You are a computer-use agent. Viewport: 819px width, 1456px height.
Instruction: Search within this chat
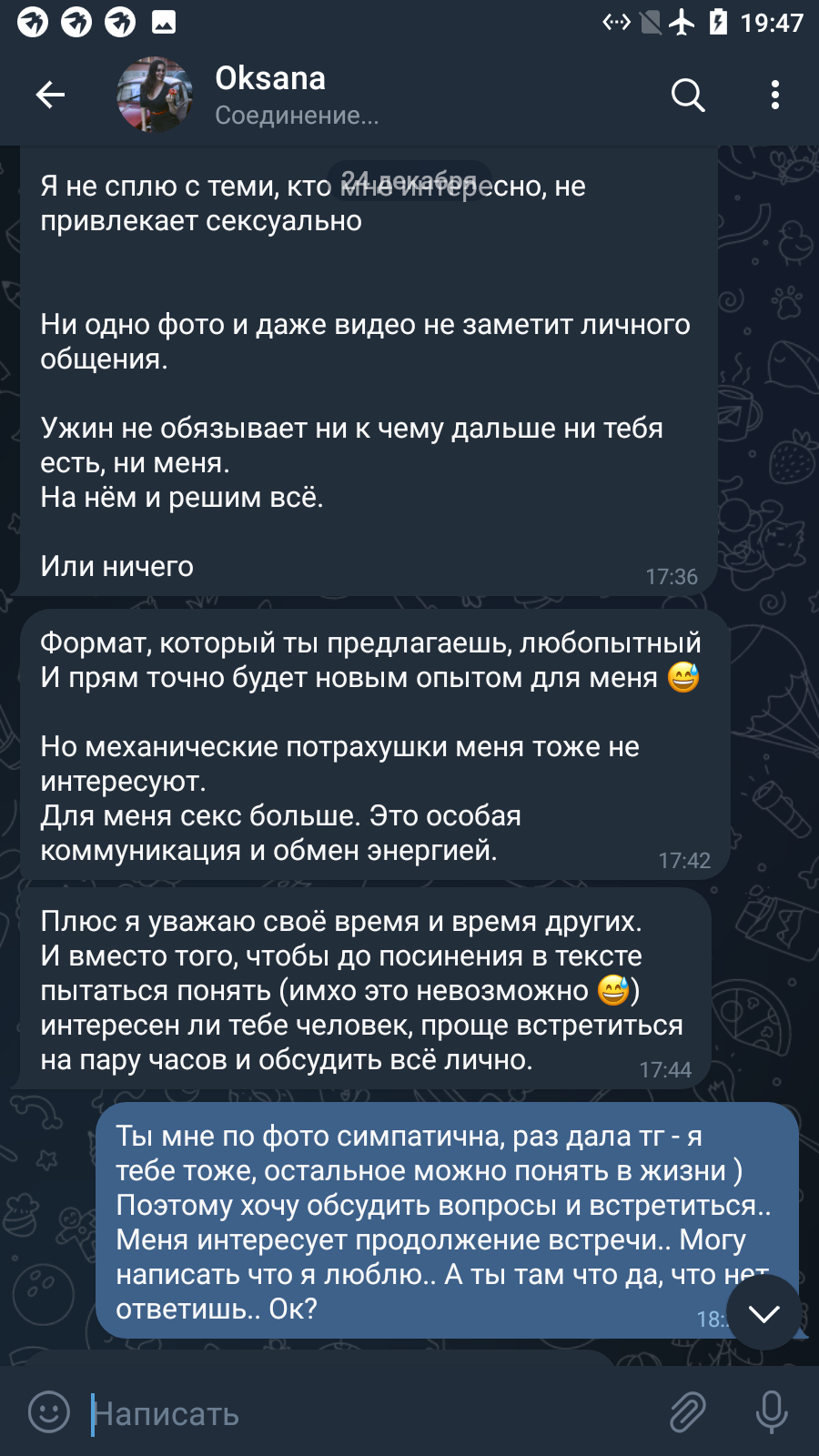tap(688, 95)
